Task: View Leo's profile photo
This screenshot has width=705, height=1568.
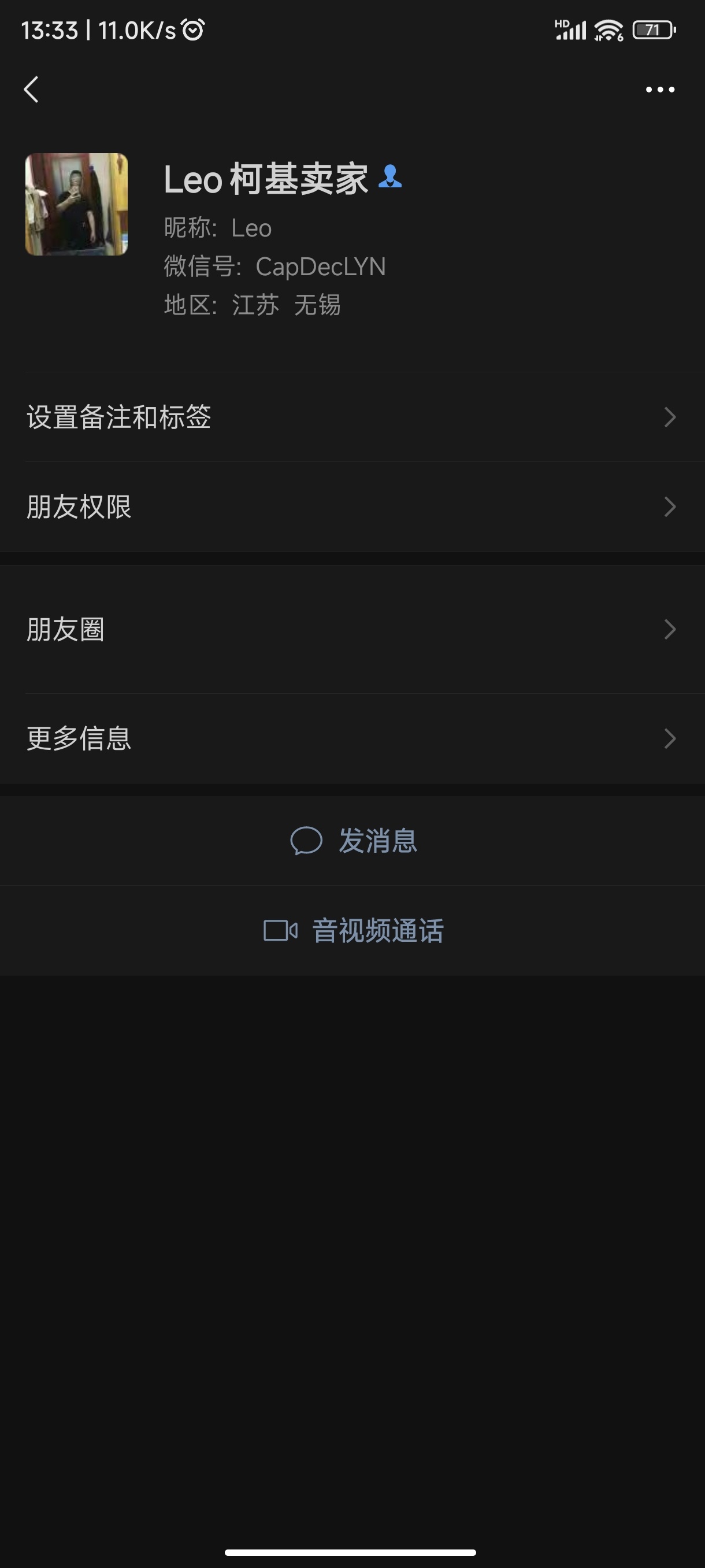Action: click(77, 205)
